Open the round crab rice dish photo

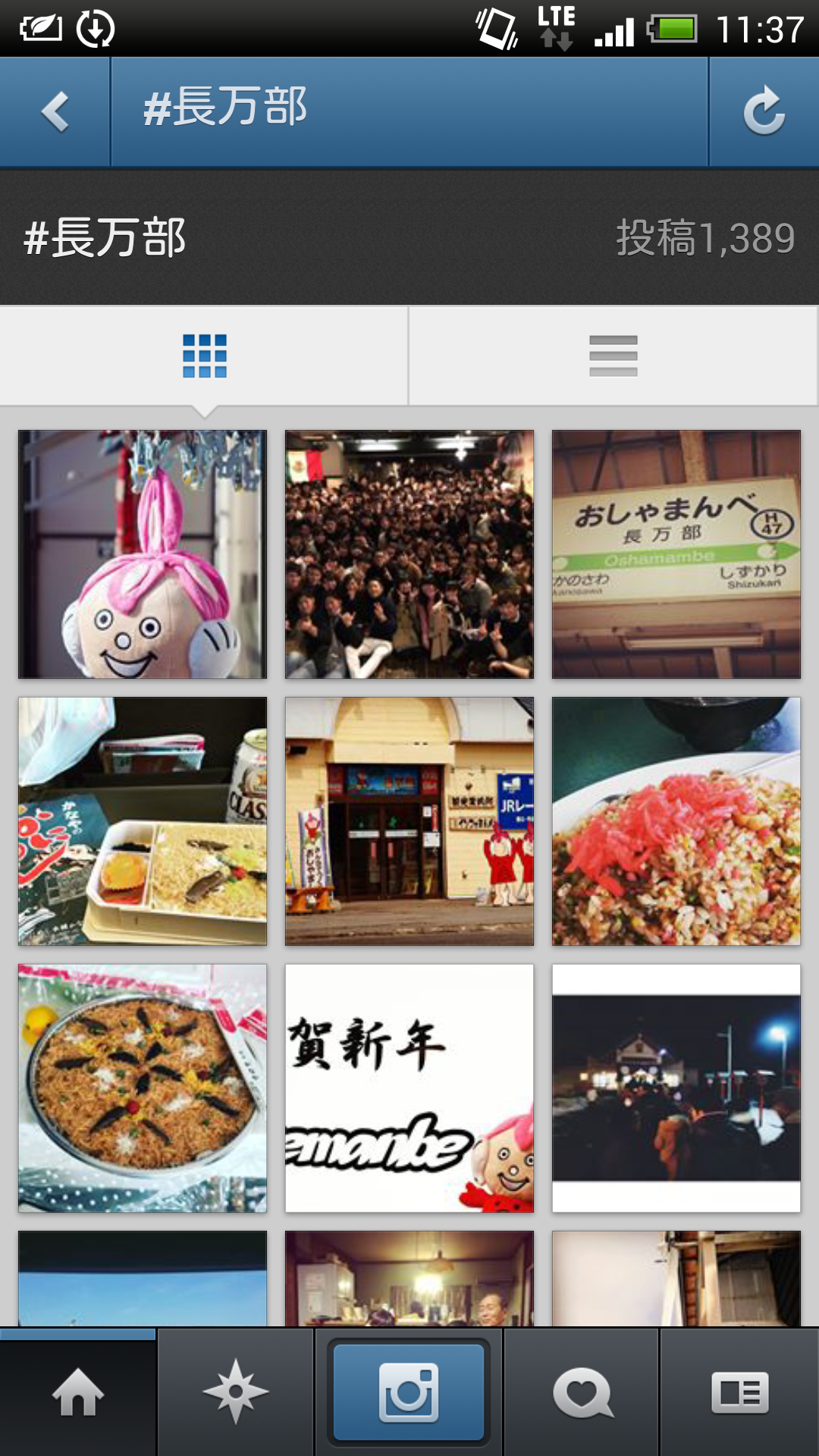click(143, 1088)
